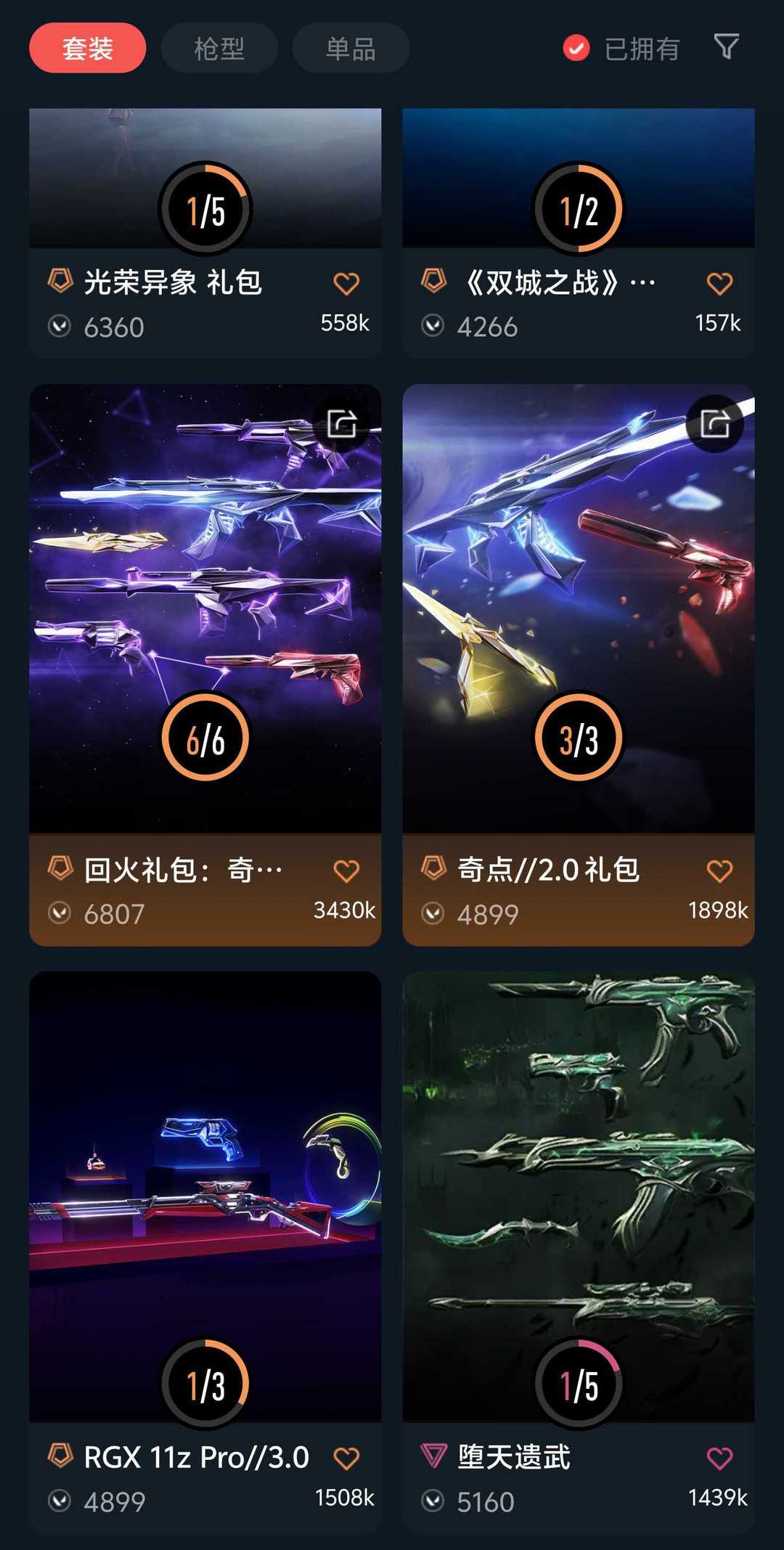The height and width of the screenshot is (1550, 784).
Task: Tap the heart on 回火礼包
Action: click(346, 870)
